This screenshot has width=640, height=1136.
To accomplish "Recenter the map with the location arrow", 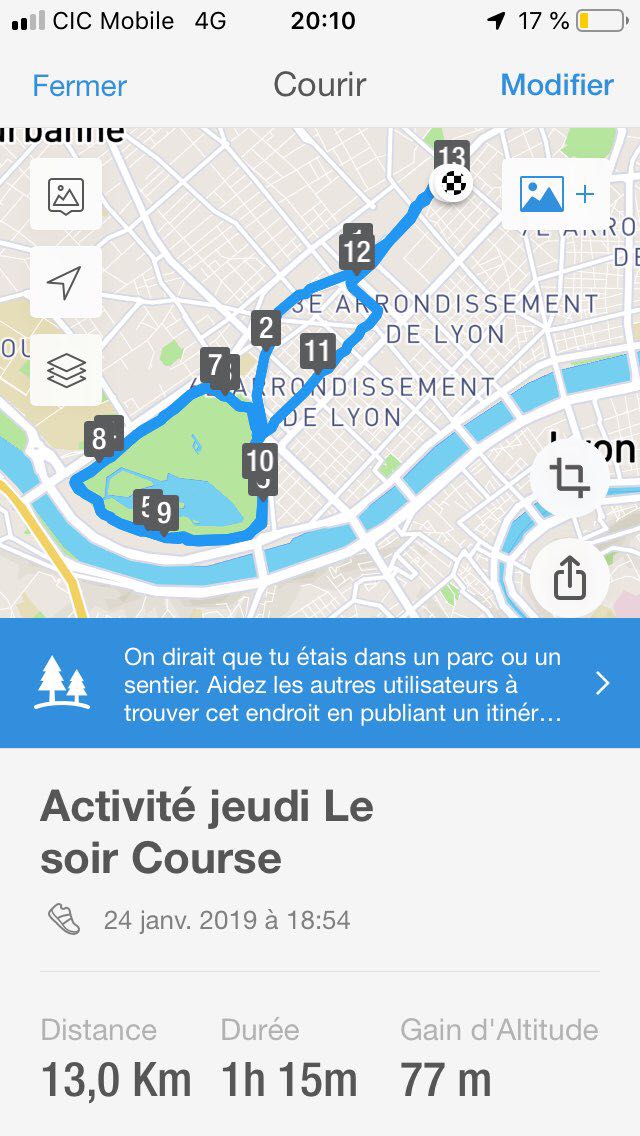I will [66, 283].
